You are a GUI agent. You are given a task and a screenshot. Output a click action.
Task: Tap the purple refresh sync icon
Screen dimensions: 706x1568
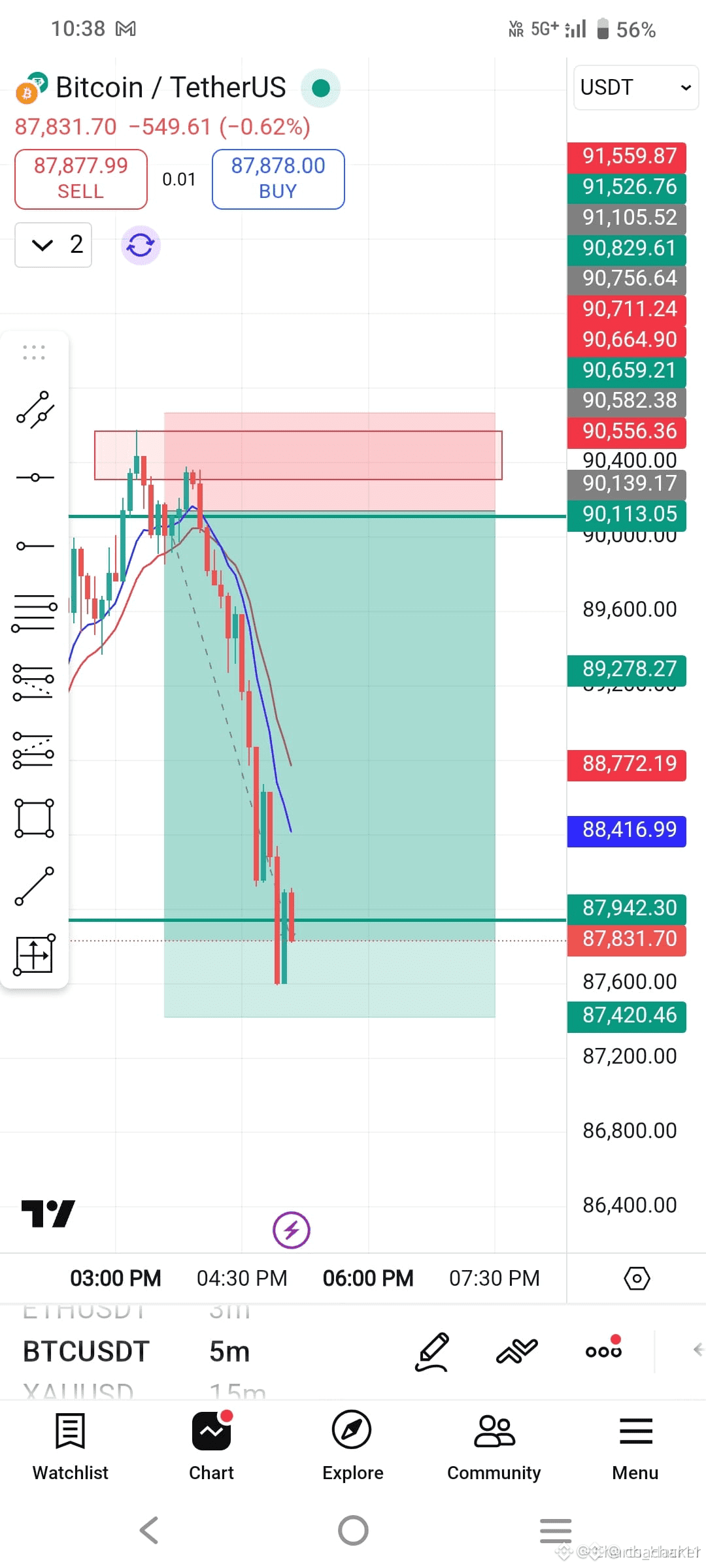pyautogui.click(x=141, y=246)
